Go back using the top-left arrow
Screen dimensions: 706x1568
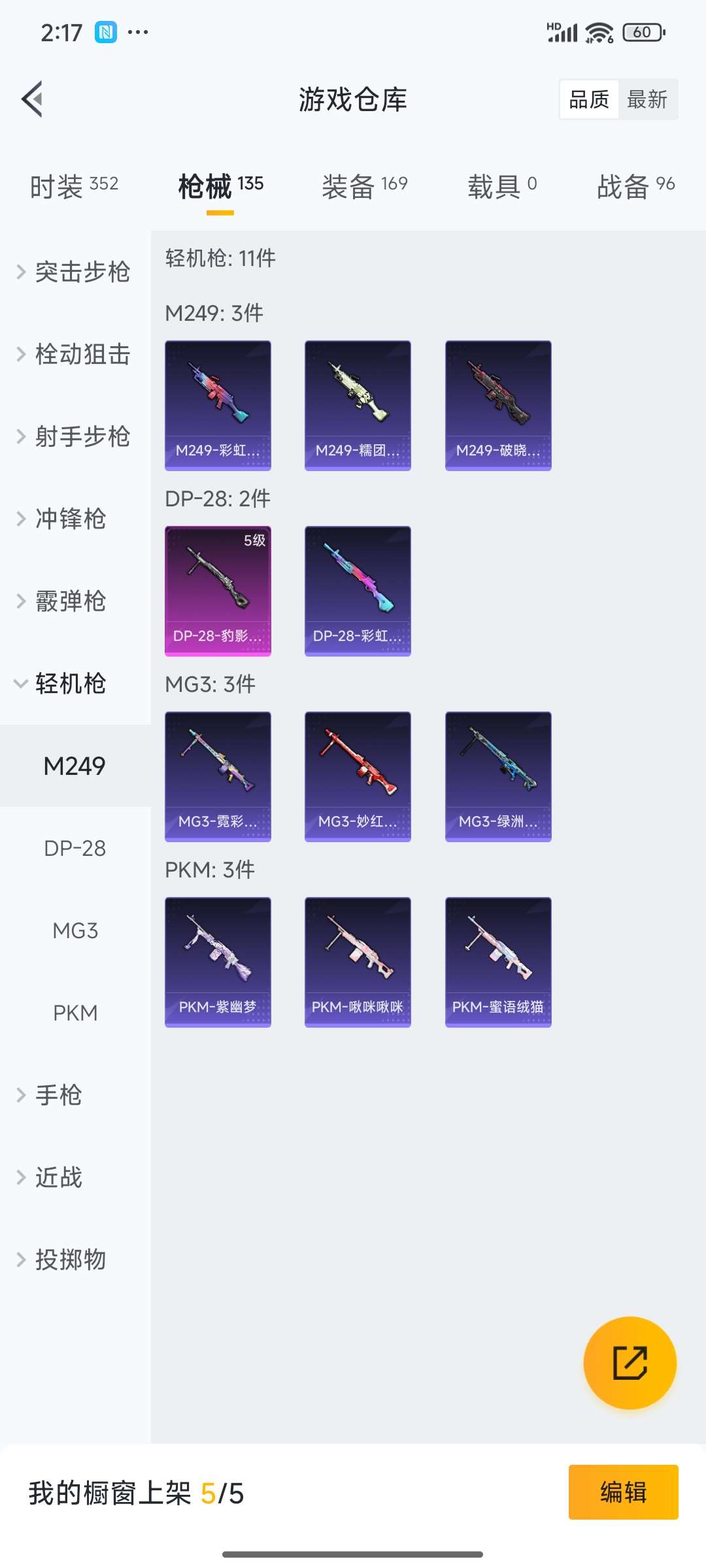pyautogui.click(x=33, y=99)
